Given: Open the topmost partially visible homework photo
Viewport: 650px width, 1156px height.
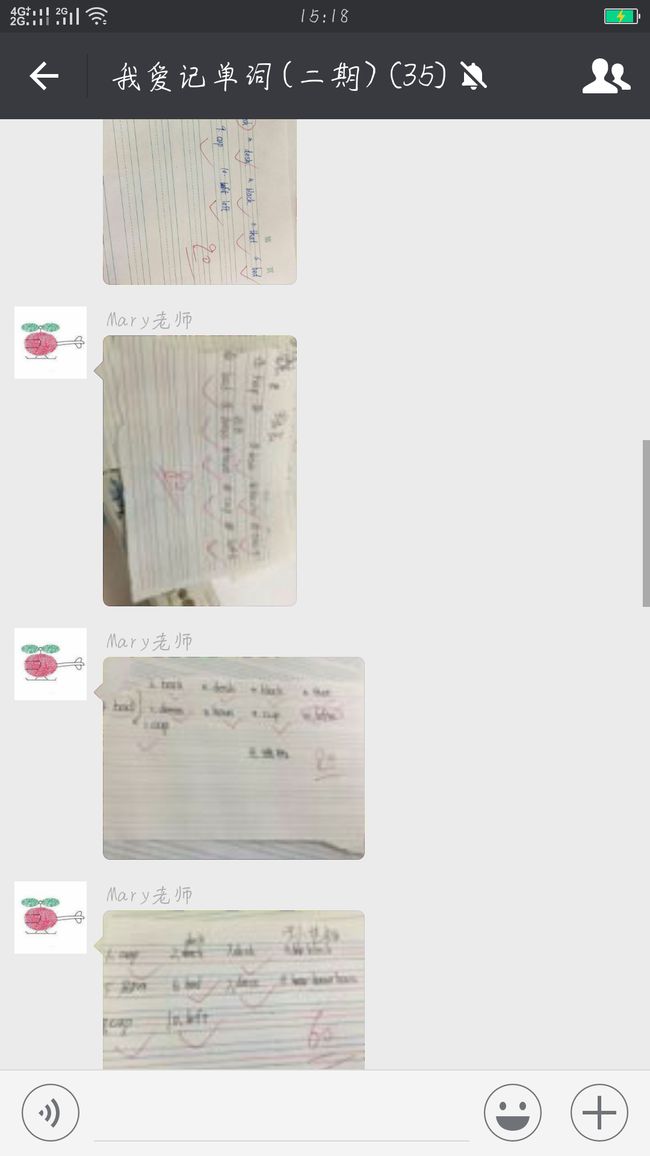Looking at the screenshot, I should click(200, 202).
